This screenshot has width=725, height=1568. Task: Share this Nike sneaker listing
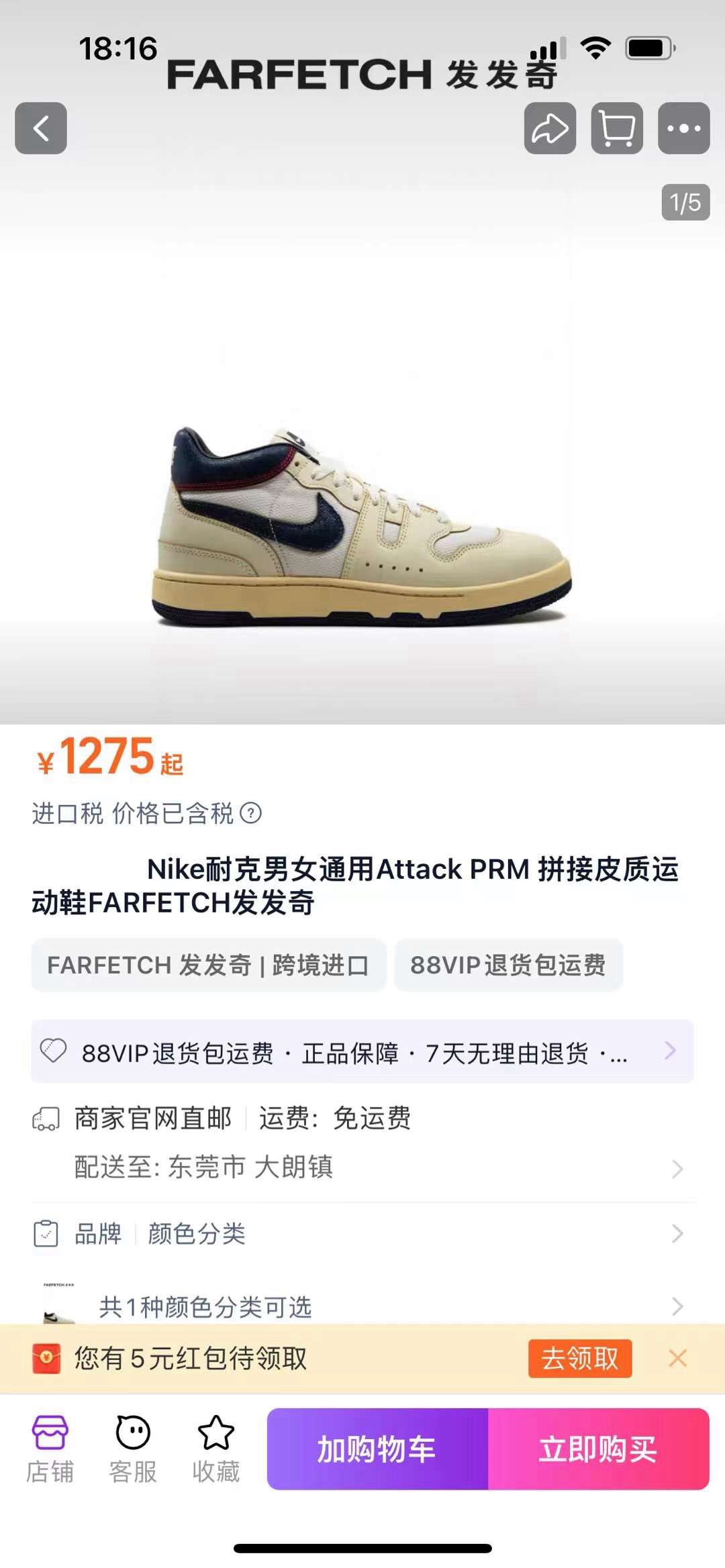[x=550, y=128]
